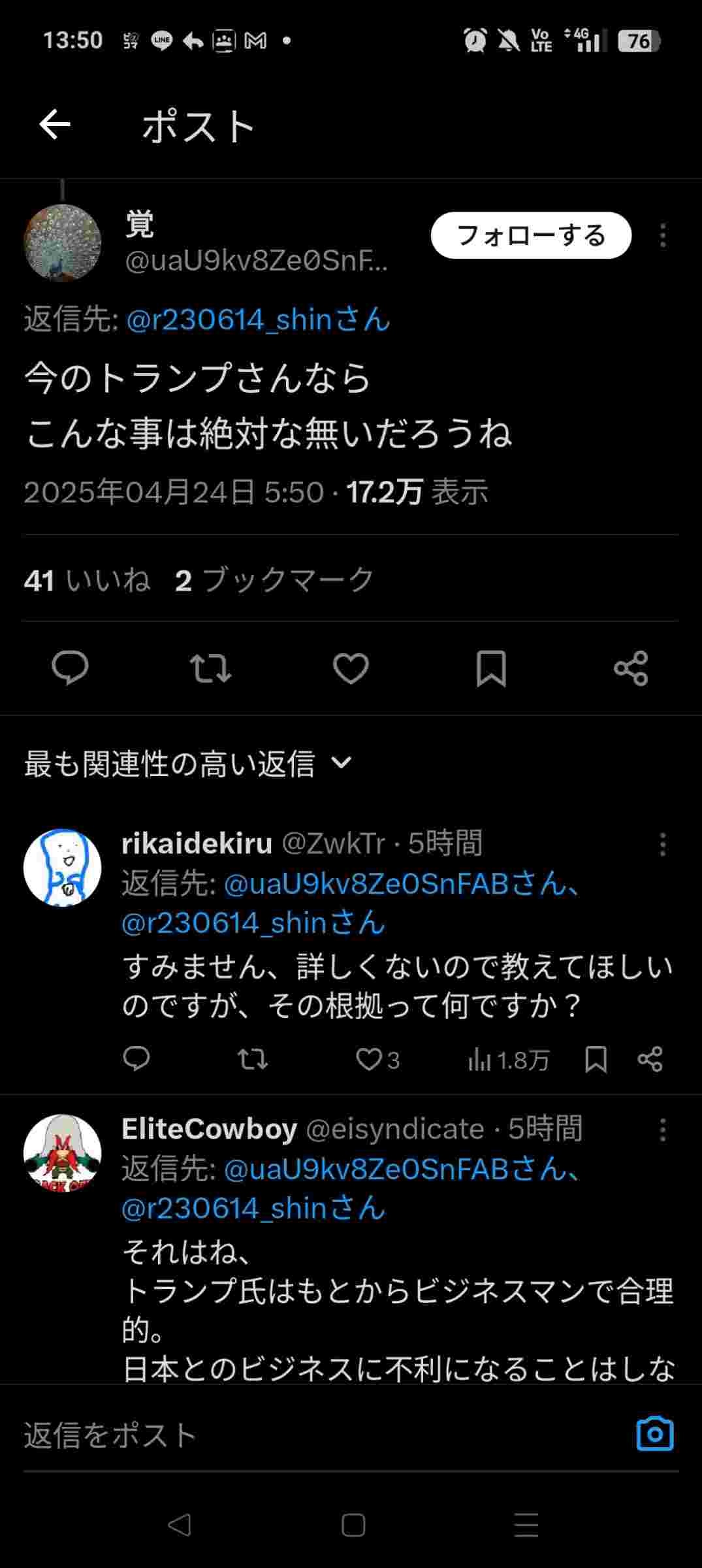Share 覚's main post
Screen dimensions: 702x1568
click(631, 668)
